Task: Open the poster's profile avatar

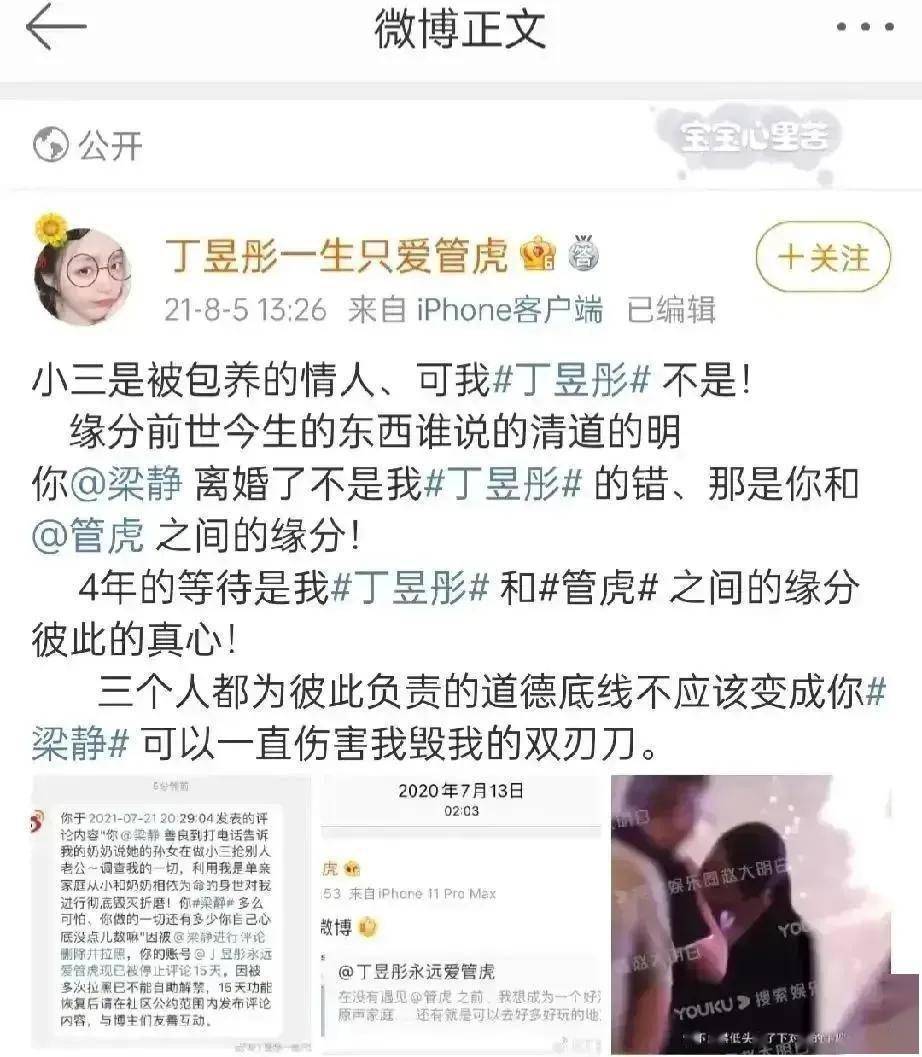Action: (84, 267)
